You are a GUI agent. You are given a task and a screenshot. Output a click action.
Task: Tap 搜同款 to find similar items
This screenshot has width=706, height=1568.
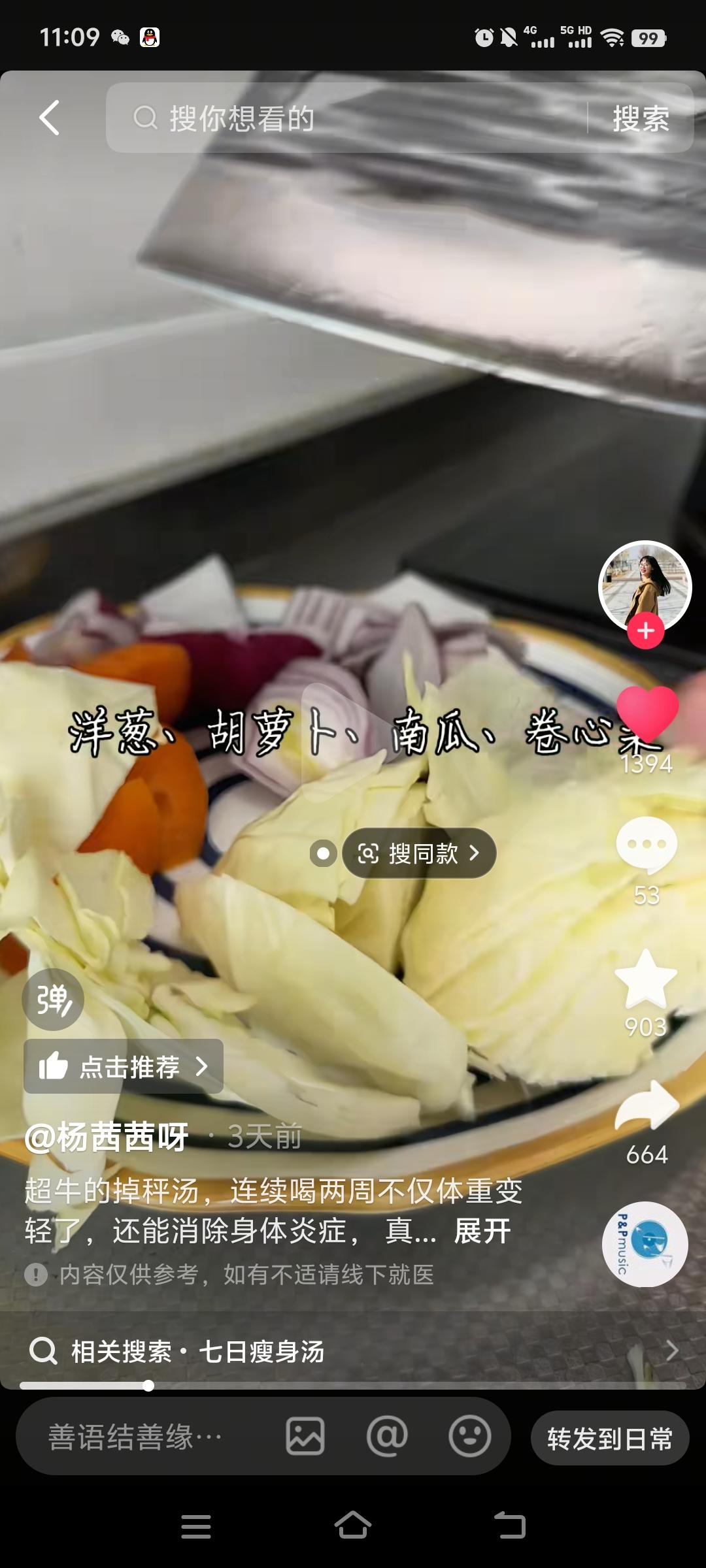[419, 853]
